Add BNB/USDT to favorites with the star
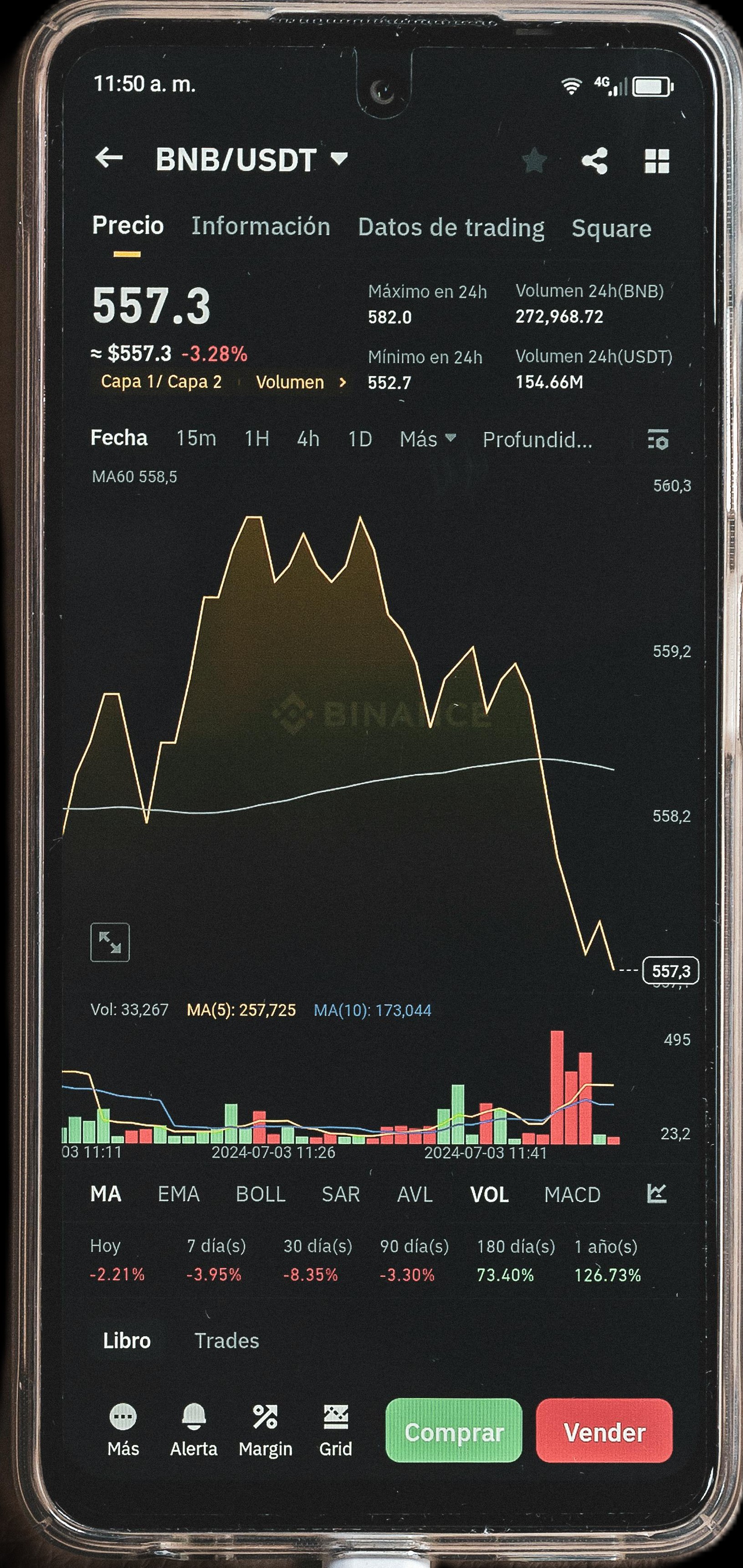 click(x=534, y=161)
